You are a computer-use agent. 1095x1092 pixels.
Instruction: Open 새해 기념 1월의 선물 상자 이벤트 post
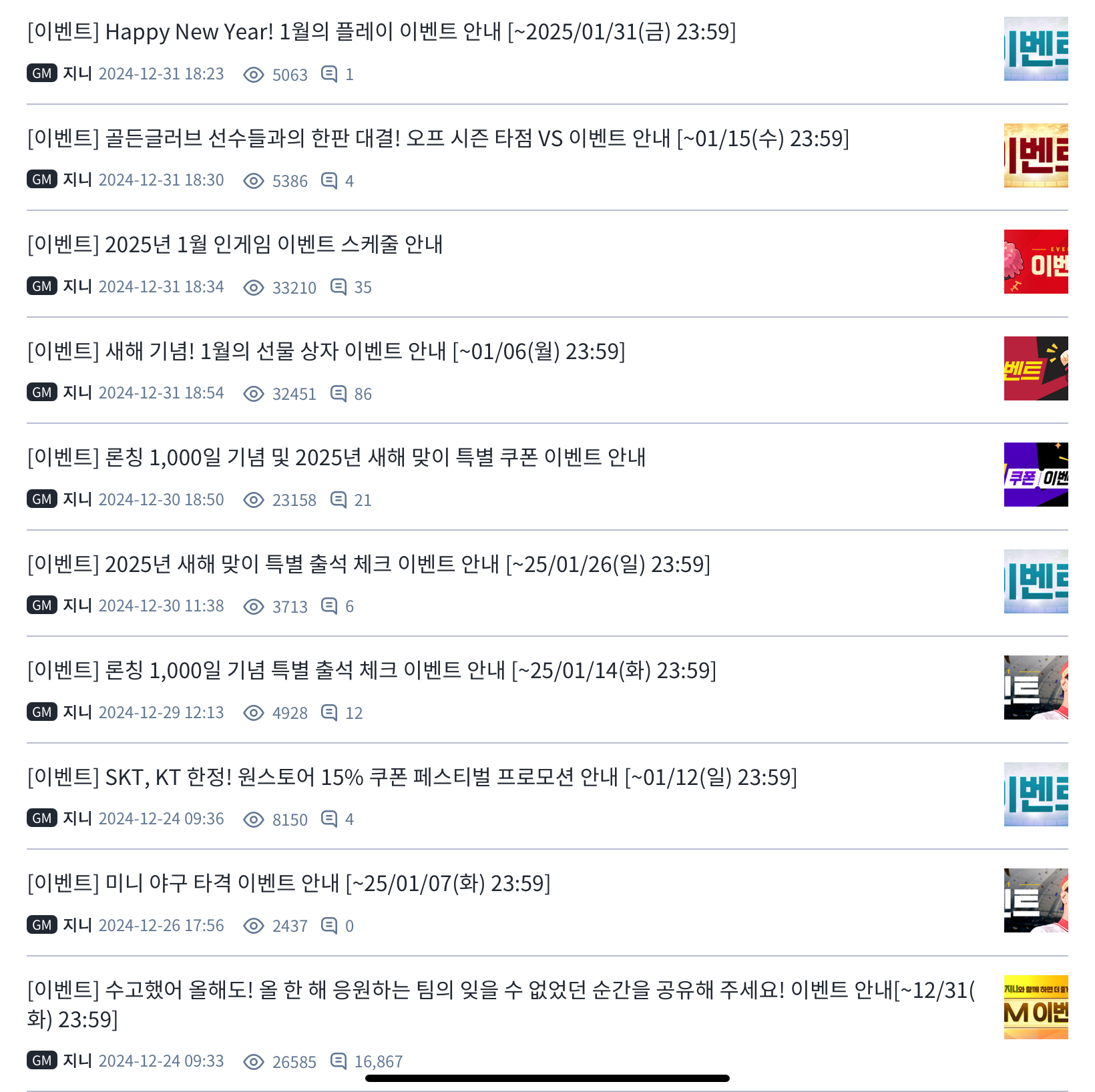click(x=326, y=351)
